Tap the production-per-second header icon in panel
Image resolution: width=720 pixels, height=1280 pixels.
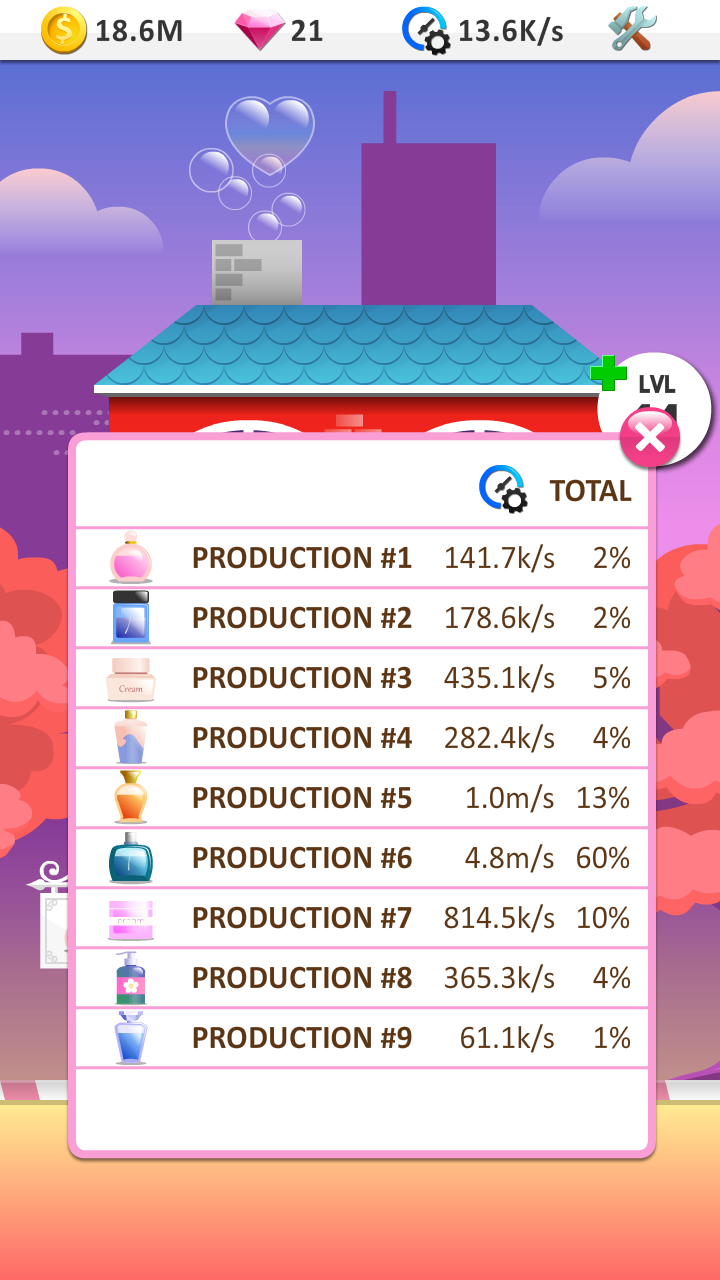point(503,489)
